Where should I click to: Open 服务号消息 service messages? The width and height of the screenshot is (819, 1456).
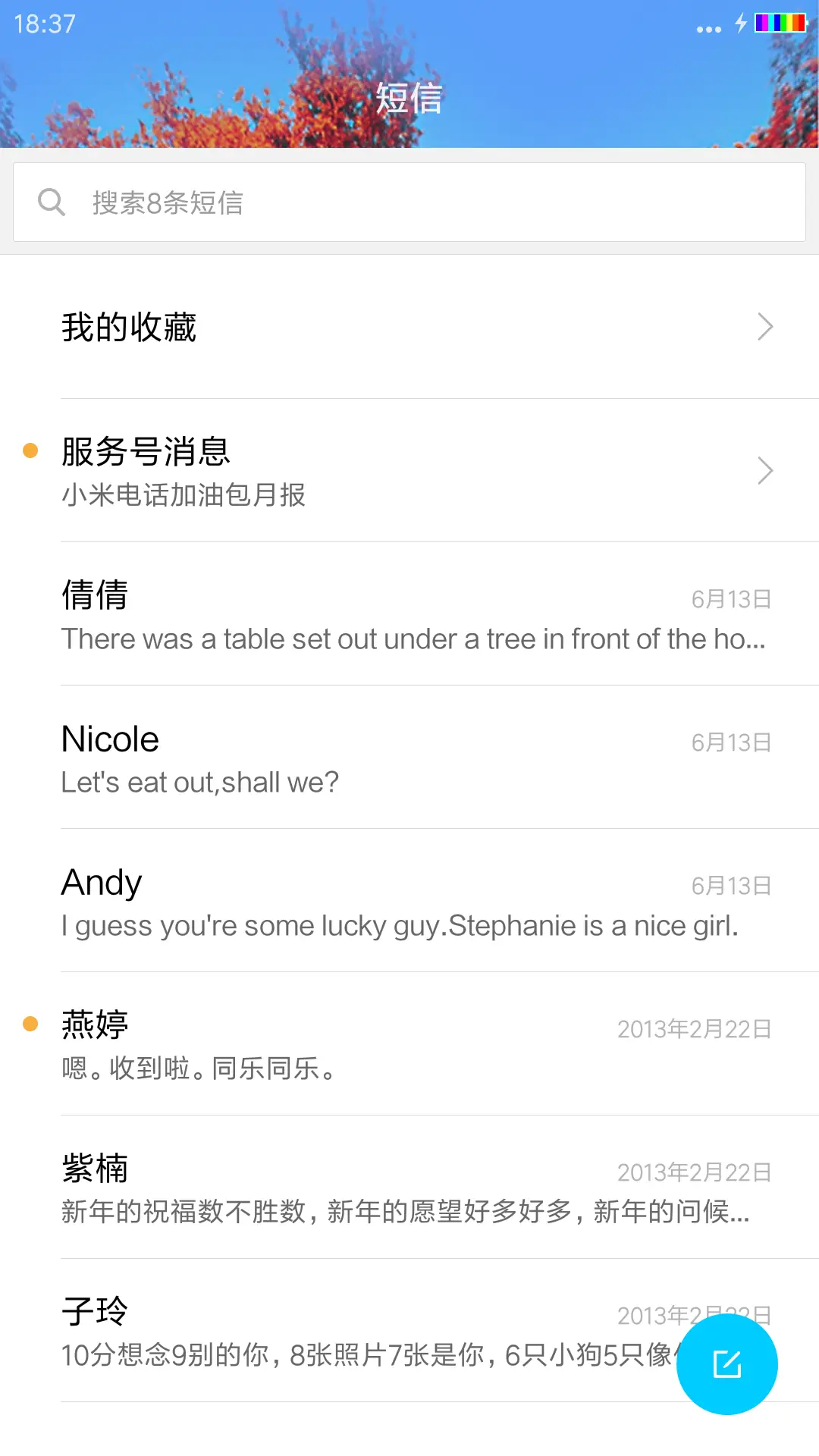coord(409,471)
